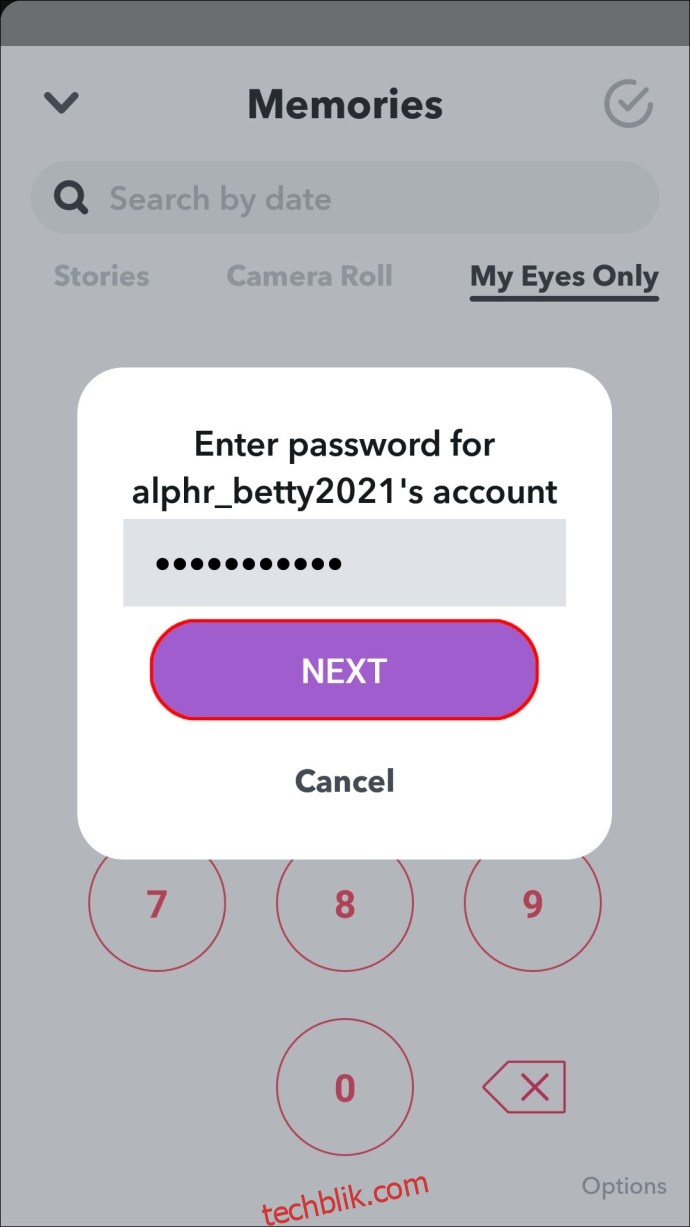Viewport: 690px width, 1227px height.
Task: Select the My Eyes Only tab
Action: tap(564, 278)
